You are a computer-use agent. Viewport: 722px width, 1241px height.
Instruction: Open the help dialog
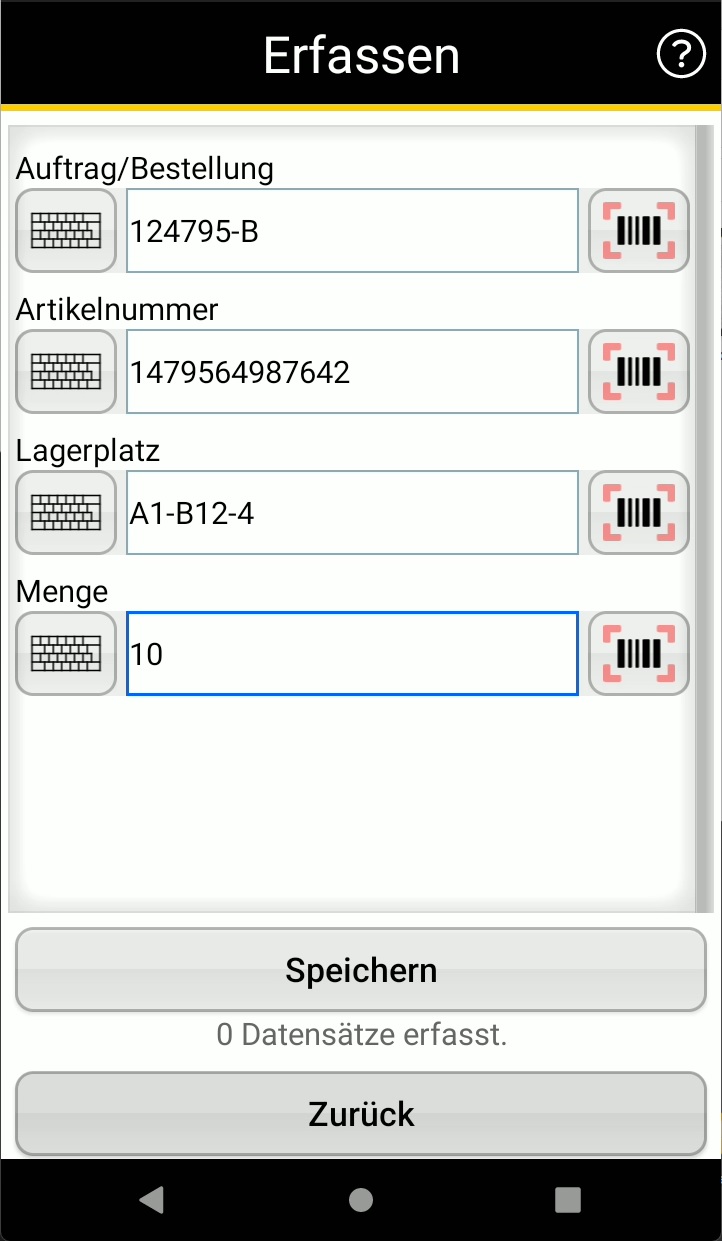click(x=681, y=54)
